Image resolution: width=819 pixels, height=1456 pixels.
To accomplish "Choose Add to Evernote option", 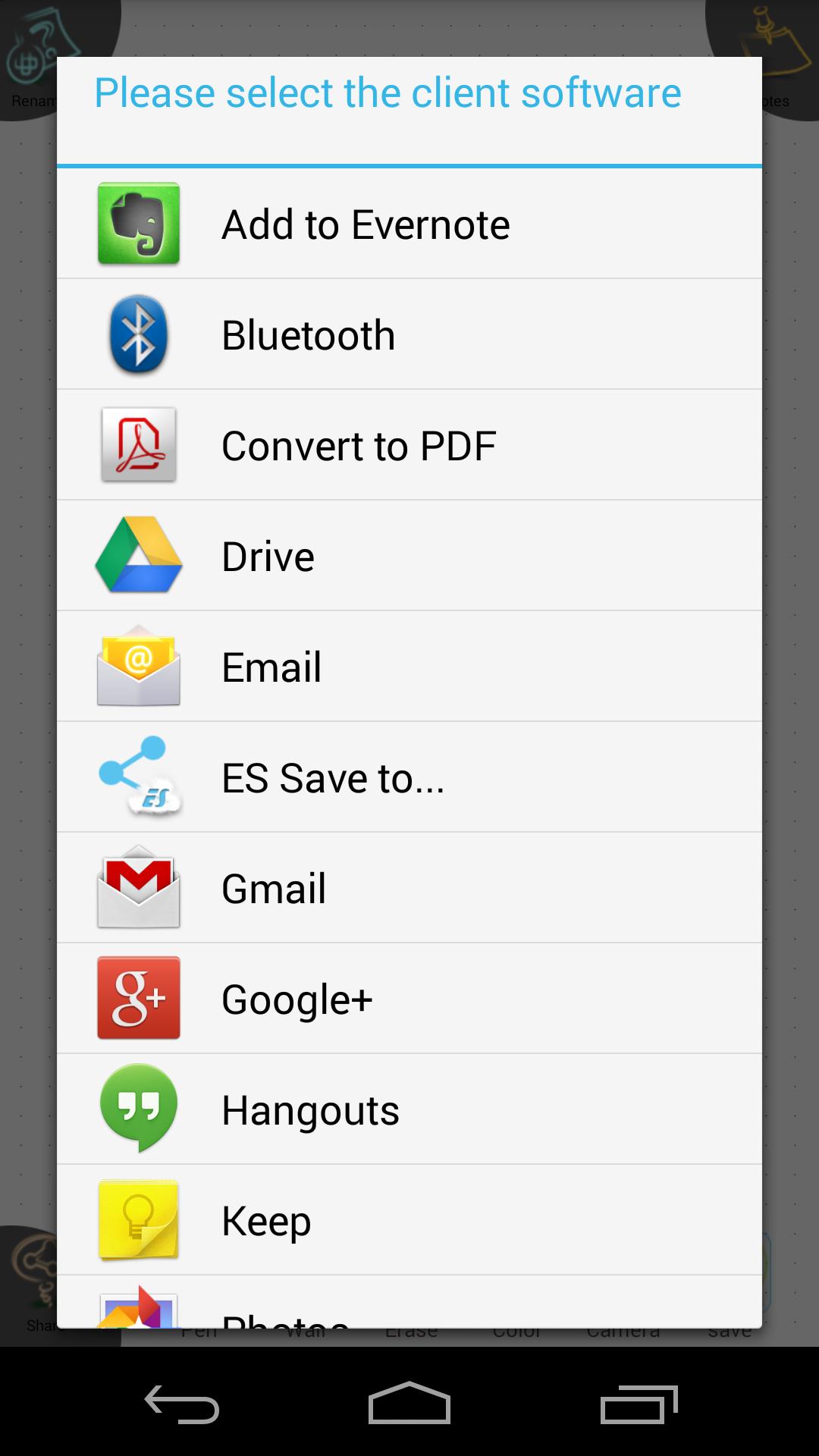I will tap(409, 224).
